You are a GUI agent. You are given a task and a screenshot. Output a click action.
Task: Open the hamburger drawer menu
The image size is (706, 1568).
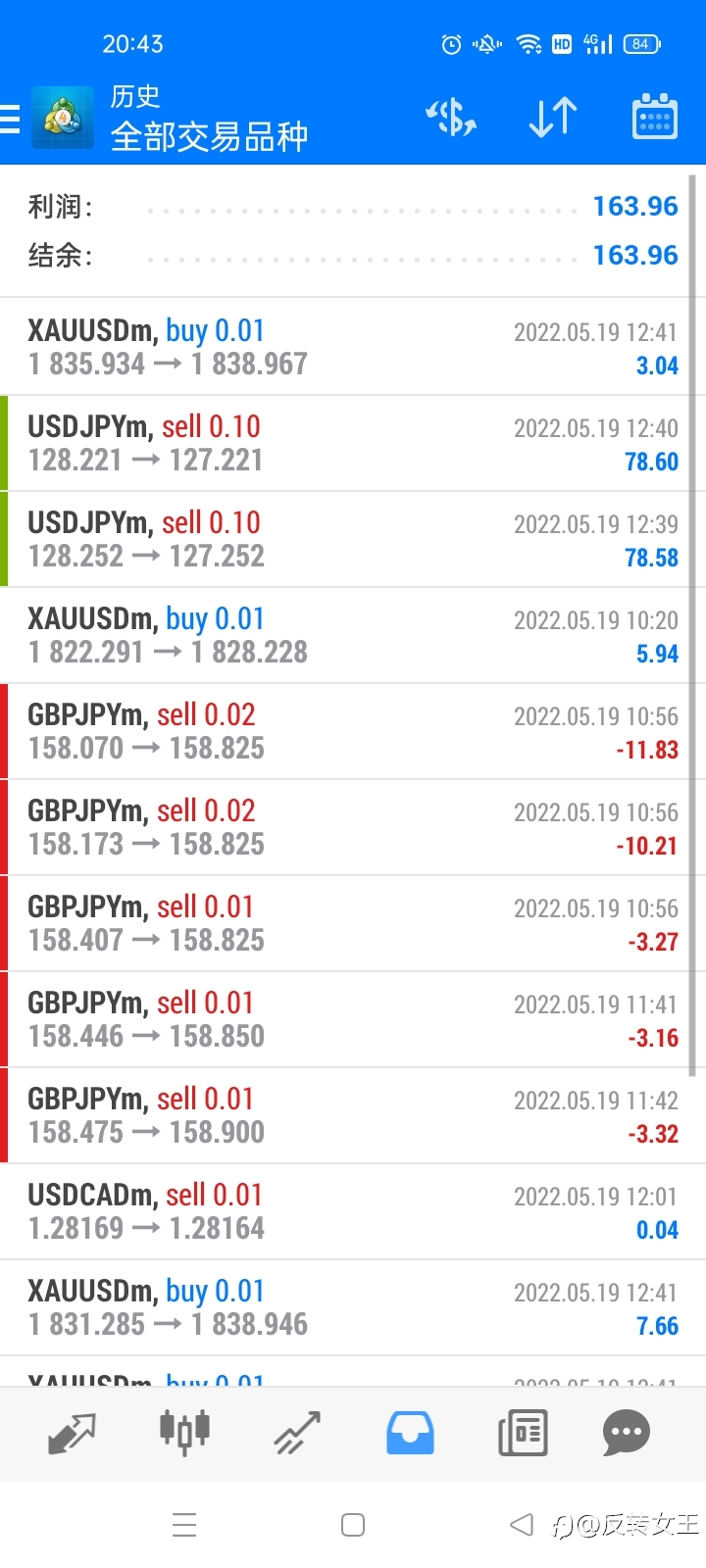pyautogui.click(x=10, y=119)
